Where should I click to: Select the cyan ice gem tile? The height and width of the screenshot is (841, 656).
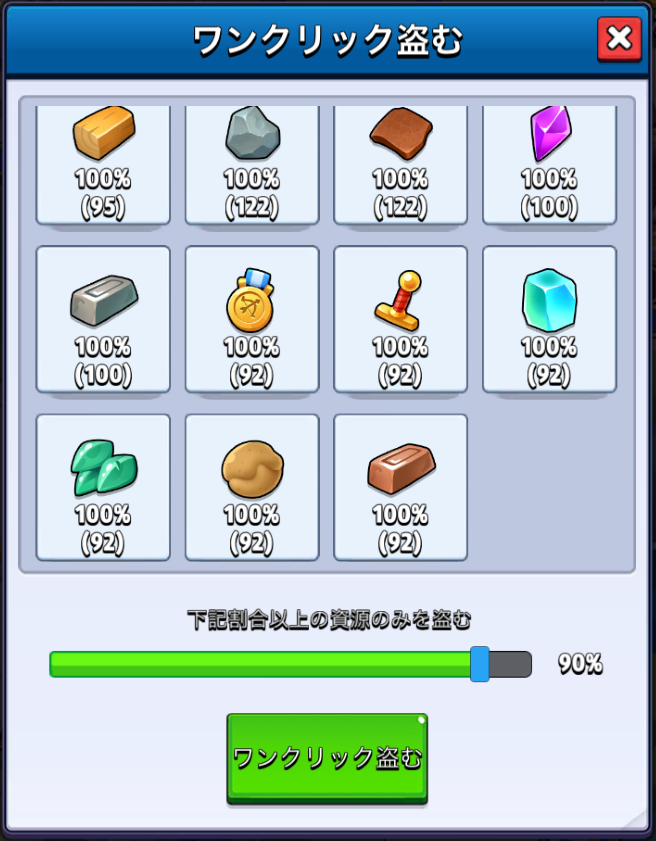pyautogui.click(x=549, y=319)
